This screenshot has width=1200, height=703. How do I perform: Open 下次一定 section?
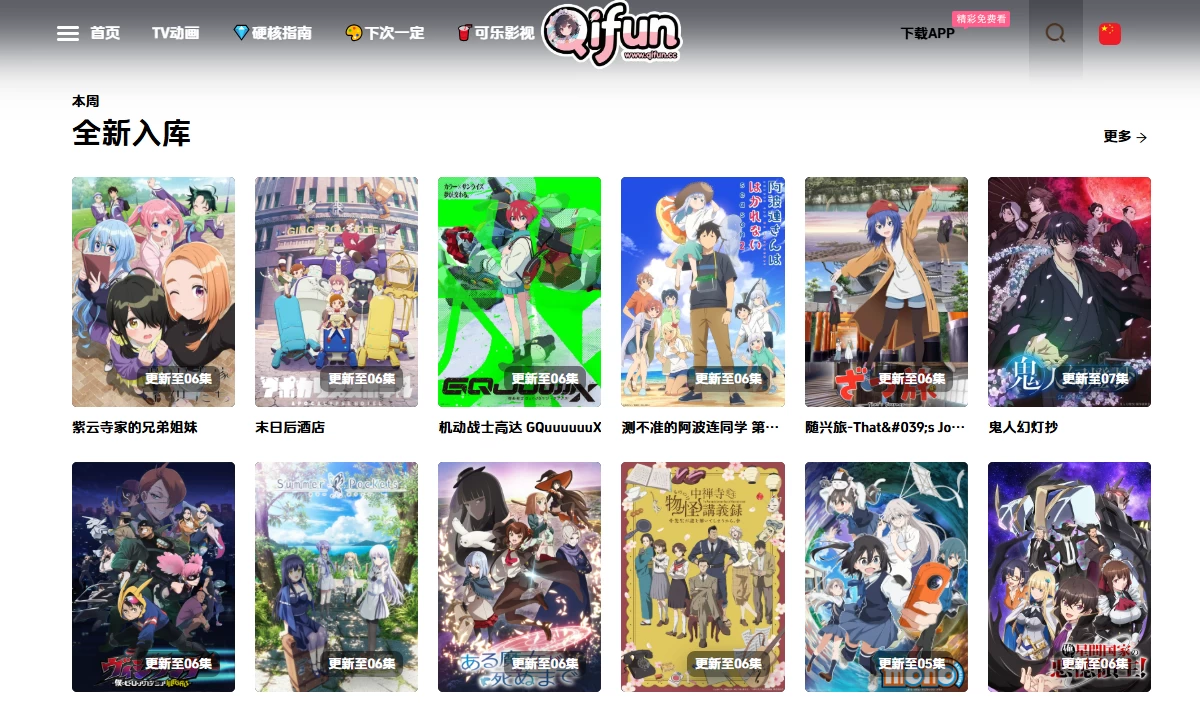click(385, 33)
